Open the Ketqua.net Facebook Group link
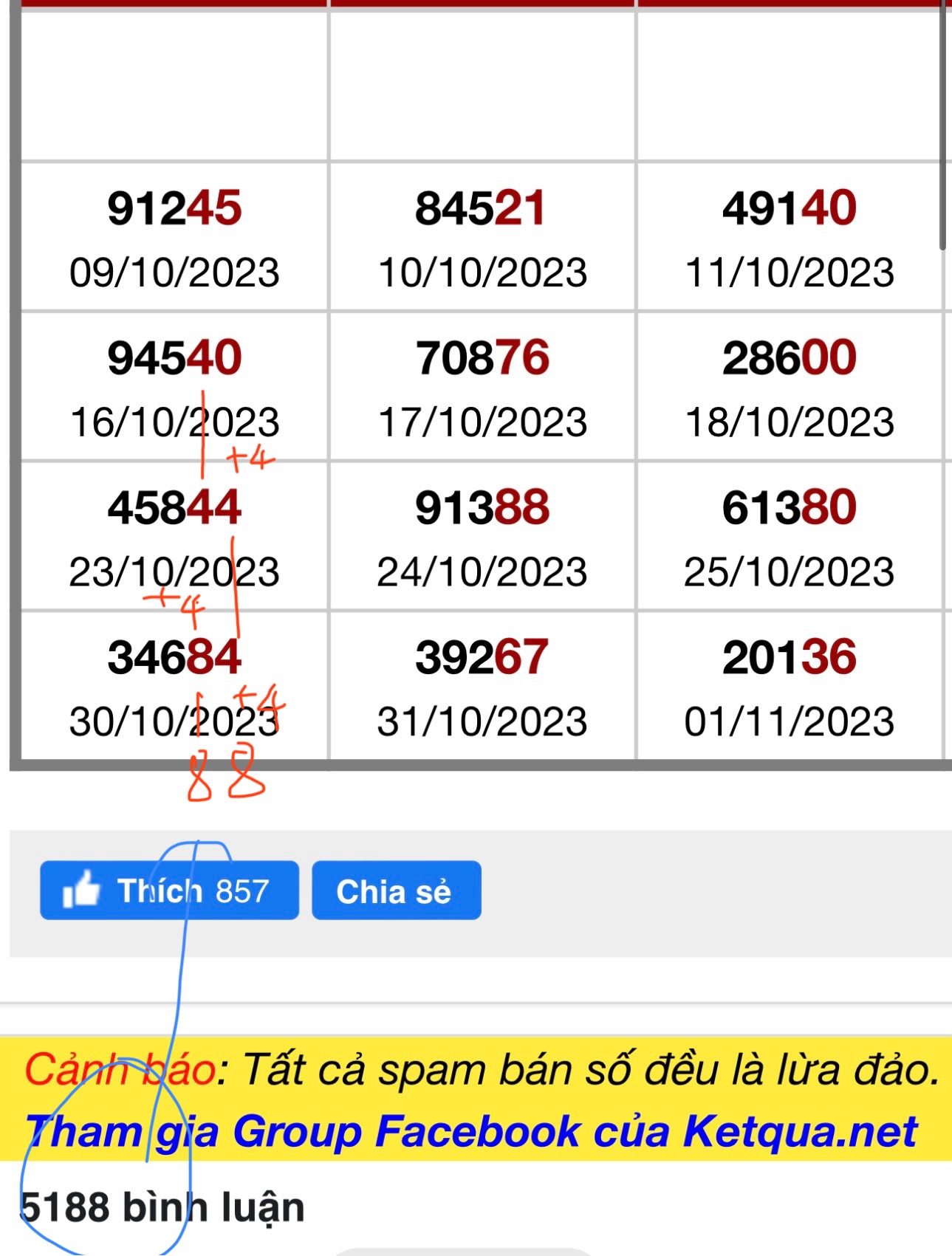Image resolution: width=952 pixels, height=1256 pixels. pos(470,1131)
